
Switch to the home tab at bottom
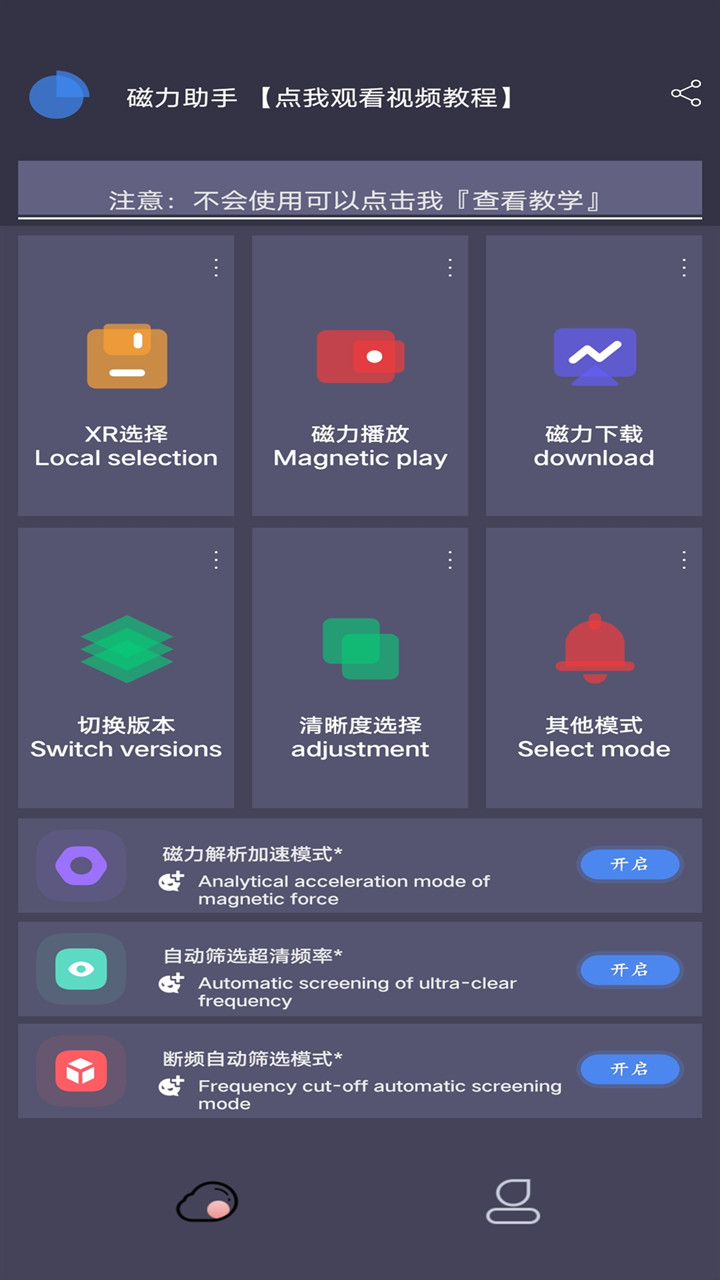tap(208, 1203)
